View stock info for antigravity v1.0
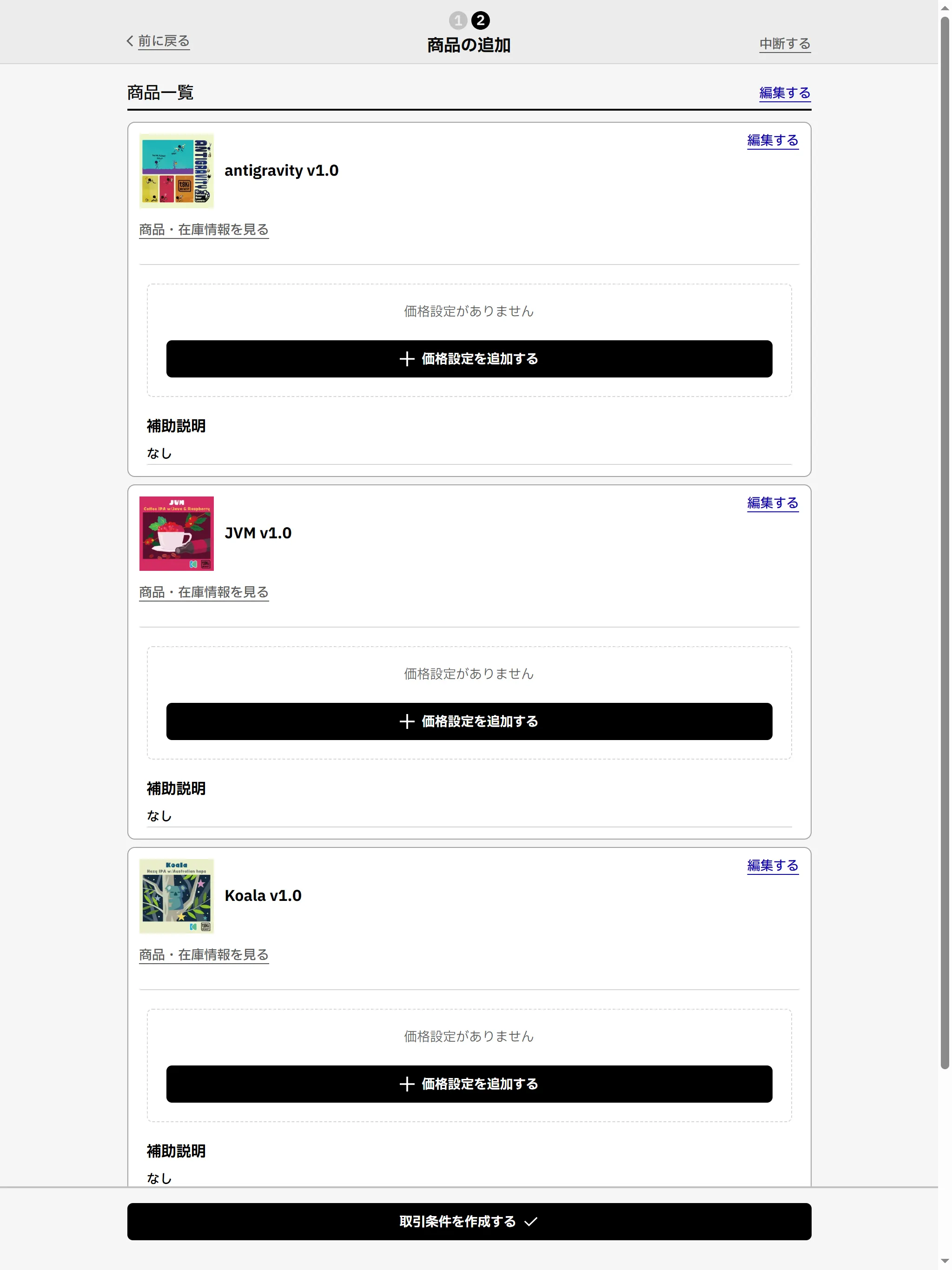Image resolution: width=952 pixels, height=1270 pixels. point(204,230)
